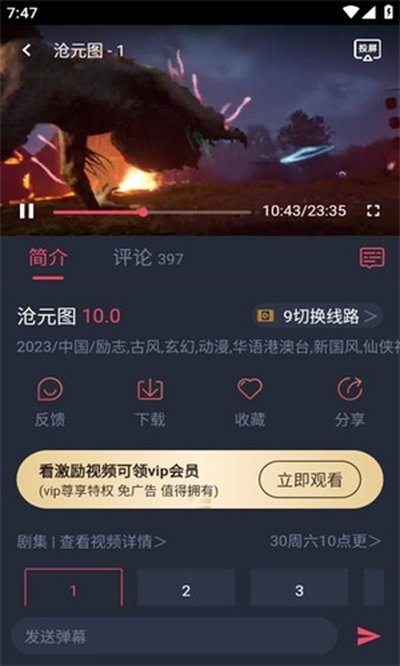
Task: Select the 简介 tab
Action: pos(48,258)
